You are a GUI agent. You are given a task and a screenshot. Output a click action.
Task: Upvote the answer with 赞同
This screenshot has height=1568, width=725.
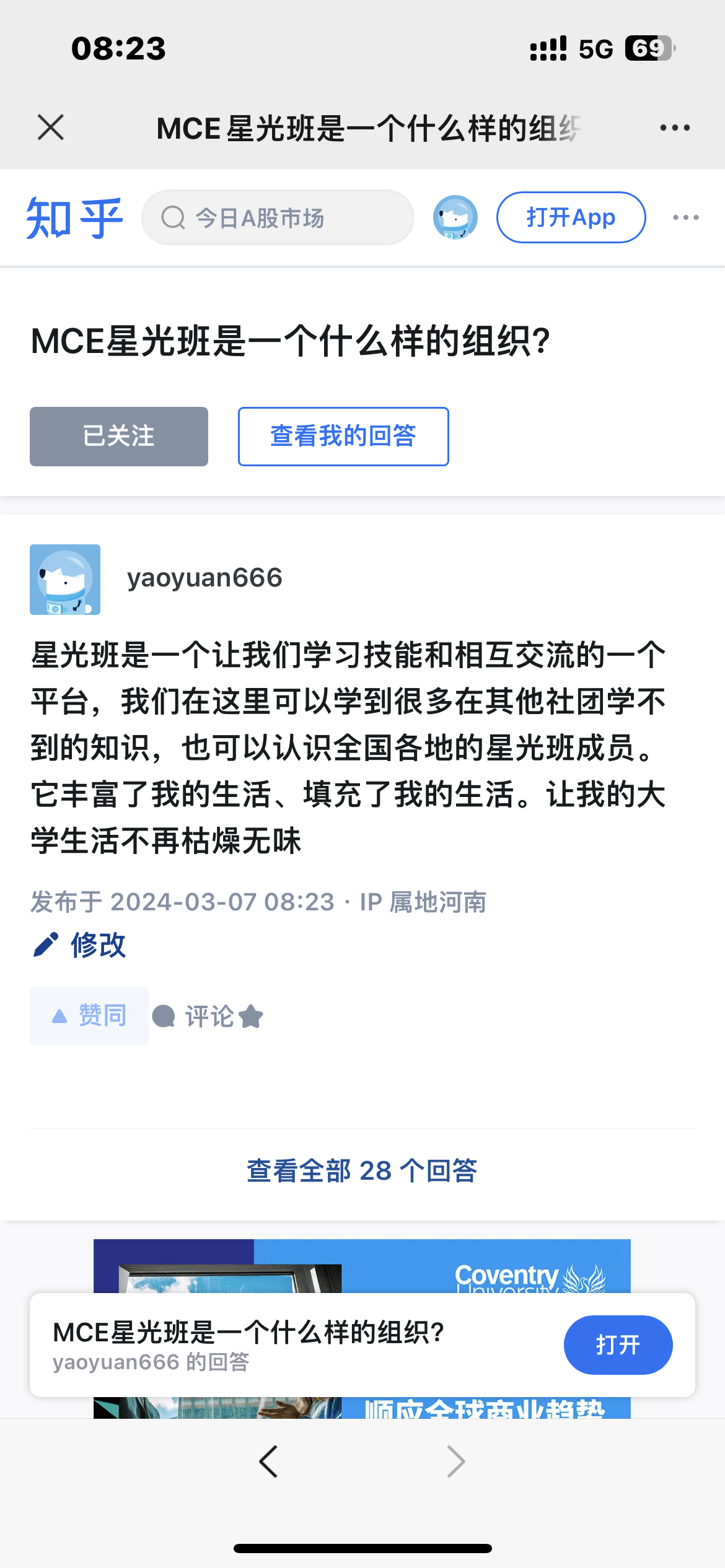pos(89,1016)
